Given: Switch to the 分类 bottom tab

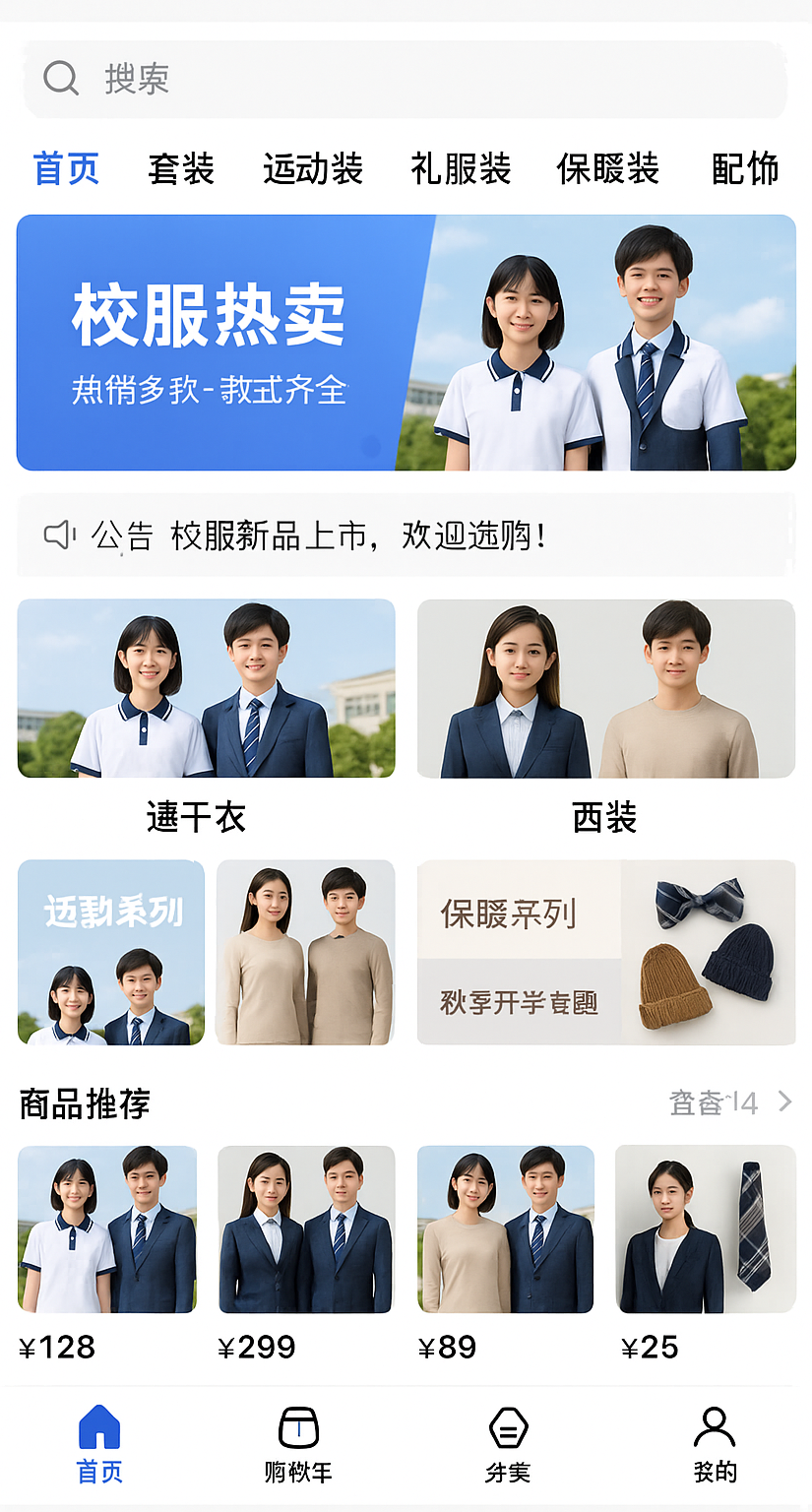Looking at the screenshot, I should point(508,1445).
